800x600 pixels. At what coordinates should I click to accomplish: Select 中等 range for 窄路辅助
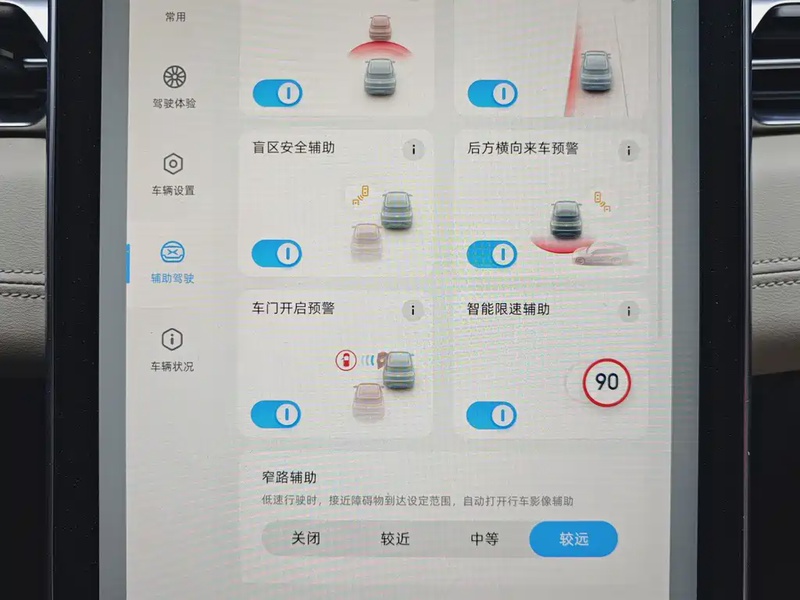pos(484,539)
